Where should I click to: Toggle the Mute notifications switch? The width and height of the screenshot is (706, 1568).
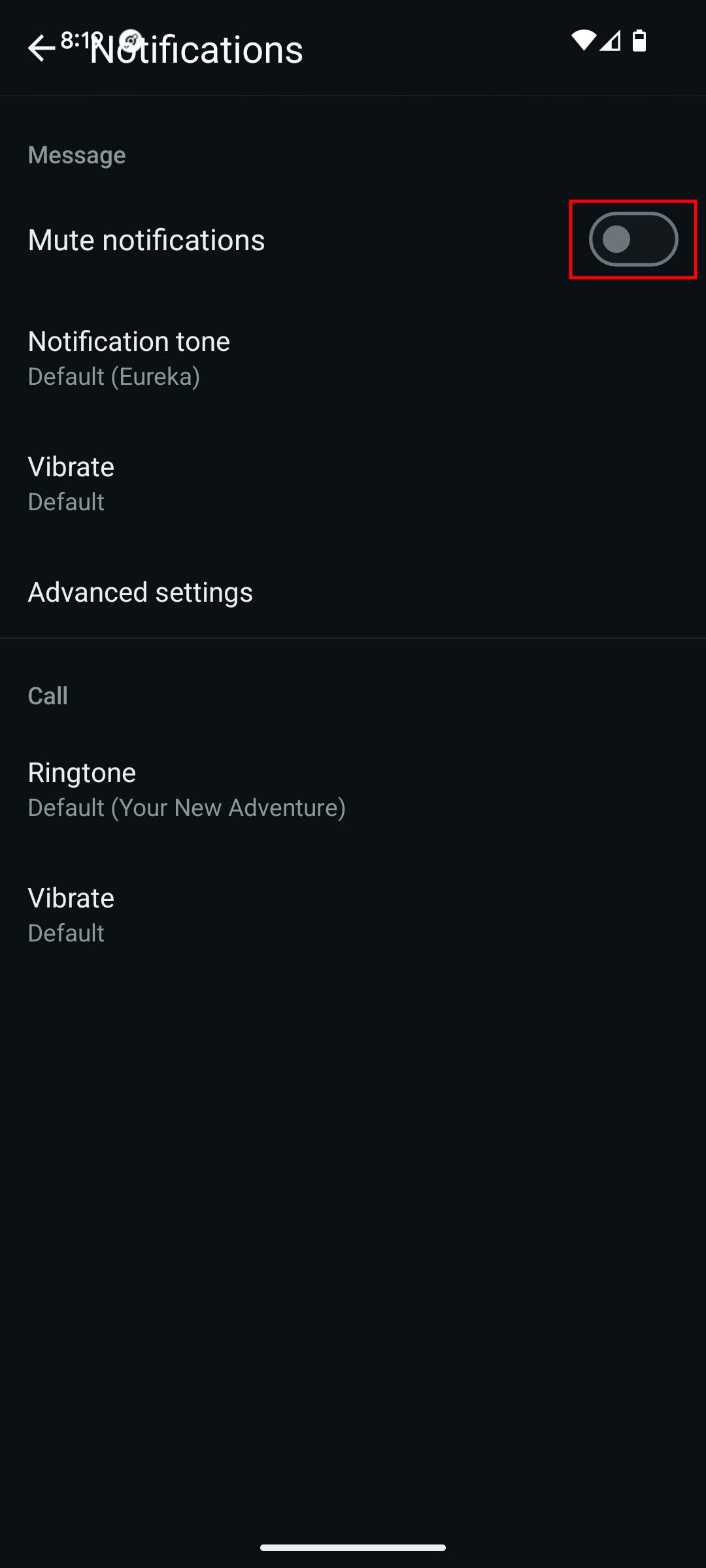[633, 240]
